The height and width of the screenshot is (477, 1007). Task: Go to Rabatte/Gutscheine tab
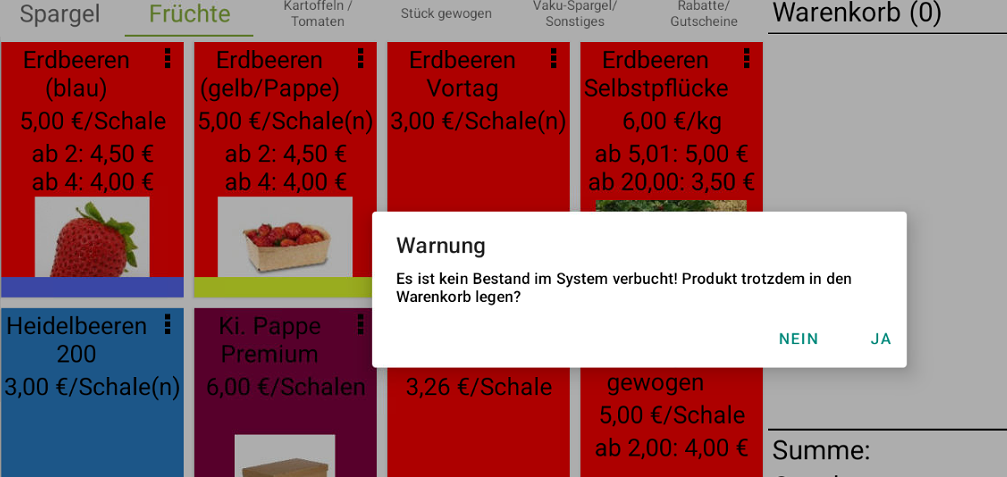(x=703, y=14)
